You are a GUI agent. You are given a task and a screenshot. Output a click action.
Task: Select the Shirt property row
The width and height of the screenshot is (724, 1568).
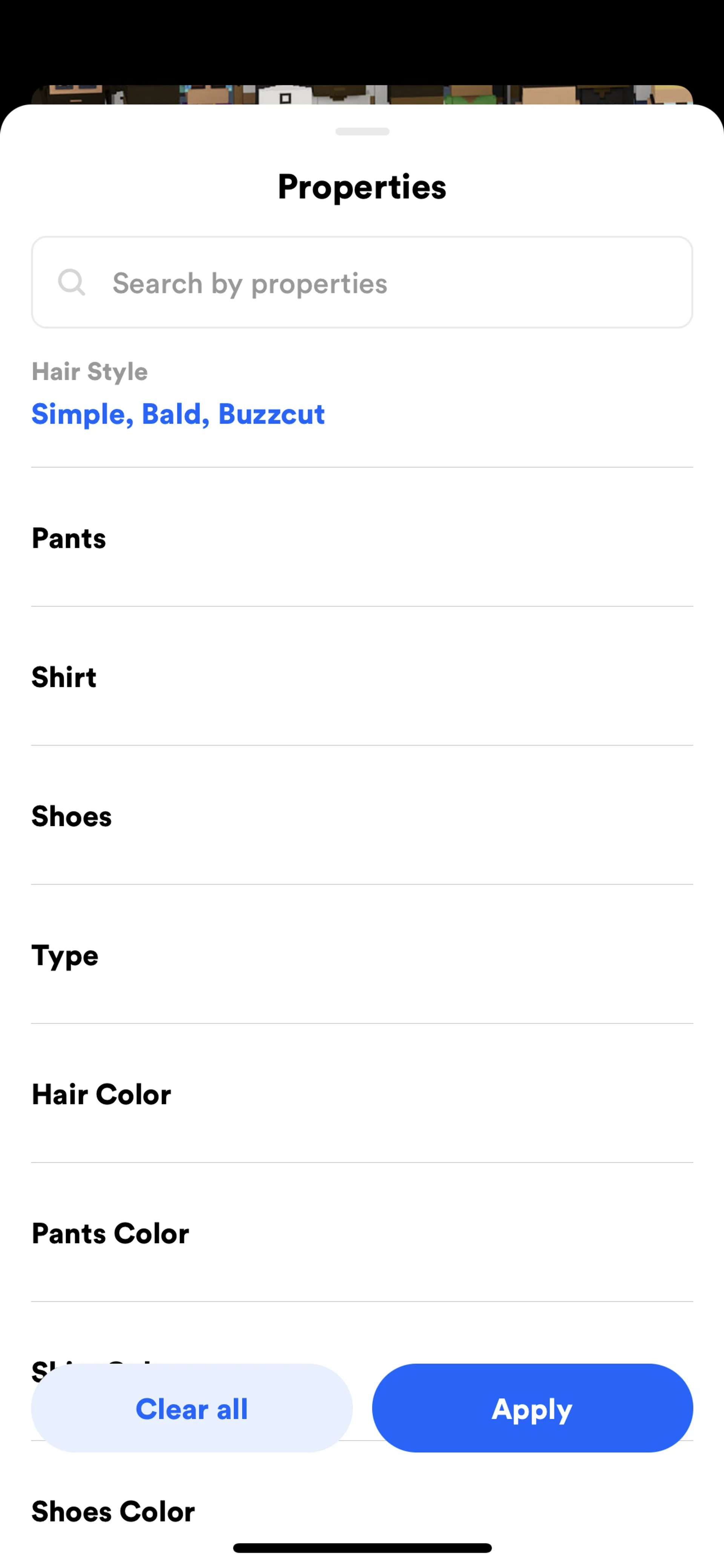362,677
